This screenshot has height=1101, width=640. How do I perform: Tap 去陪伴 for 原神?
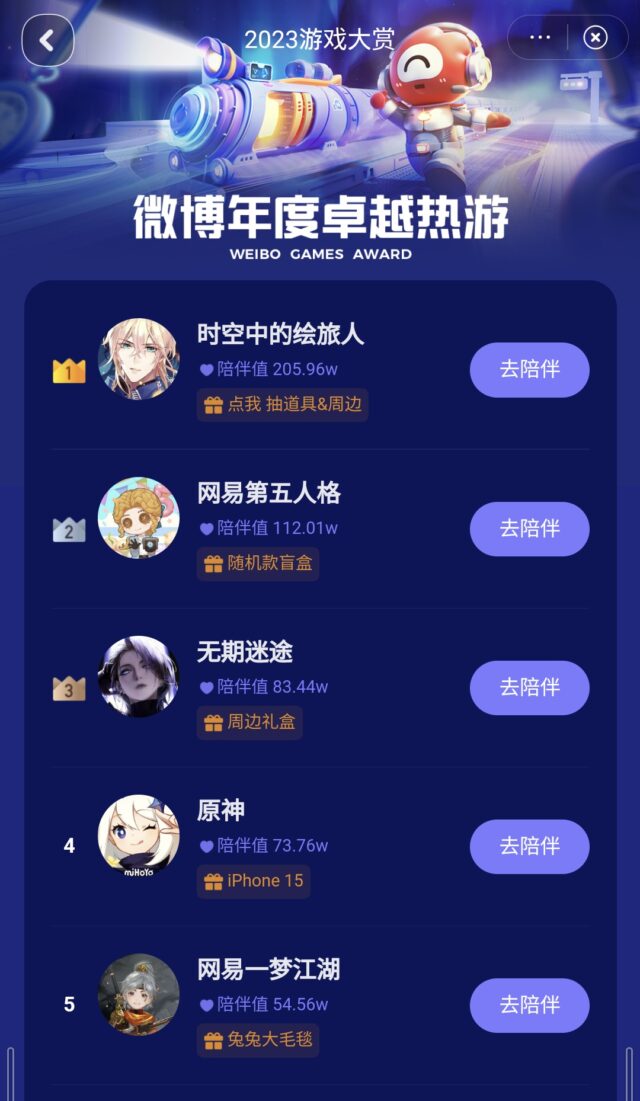click(x=529, y=847)
